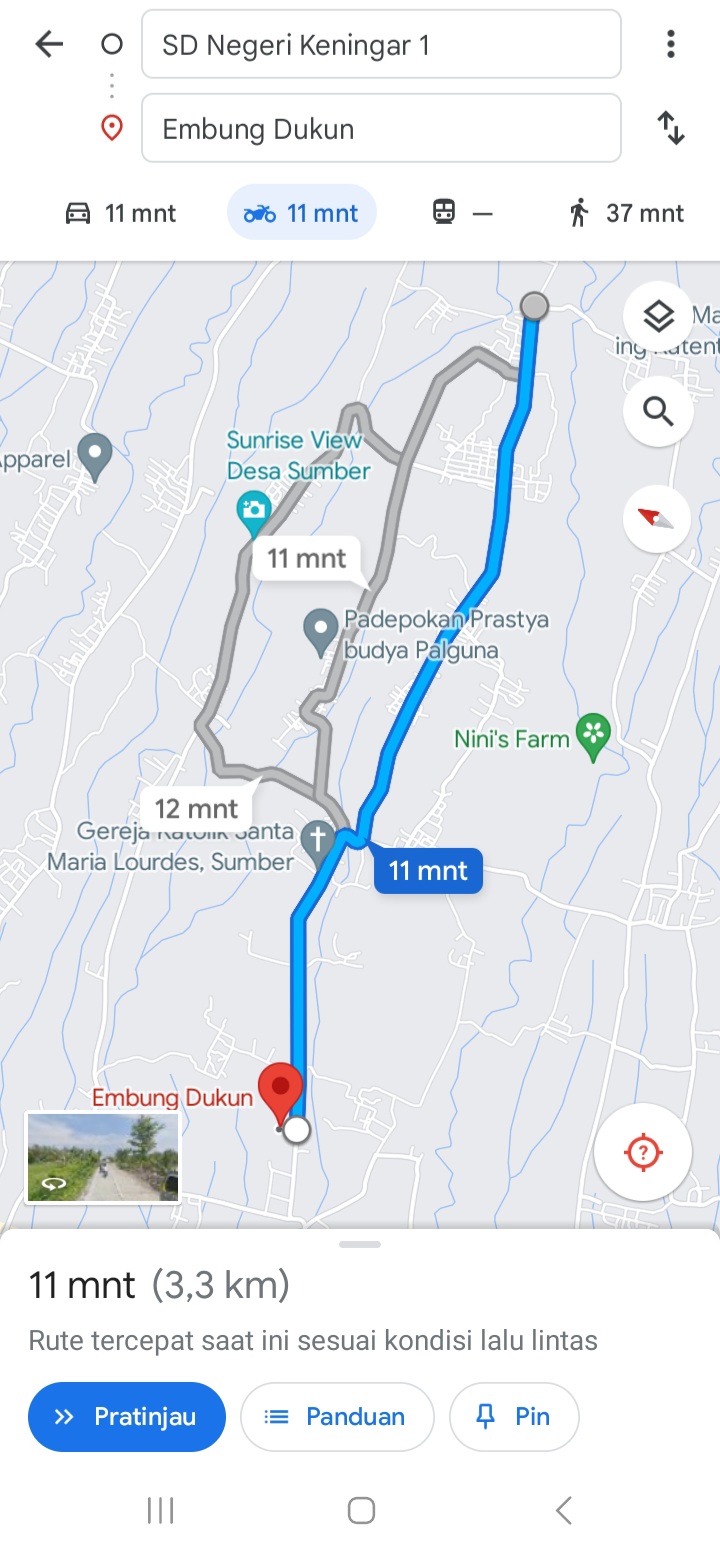This screenshot has height=1550, width=720.
Task: Tap the Nini's Farm place marker
Action: 593,736
